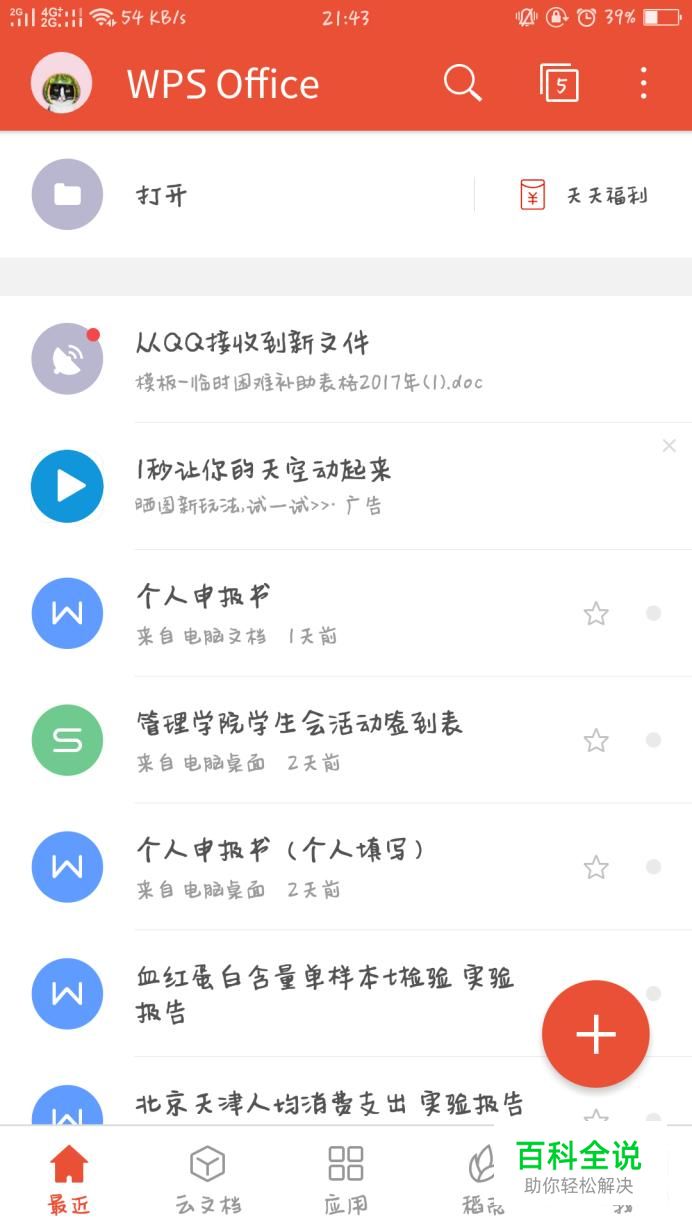Switch to the 应用 tab
692x1230 pixels.
[346, 1178]
